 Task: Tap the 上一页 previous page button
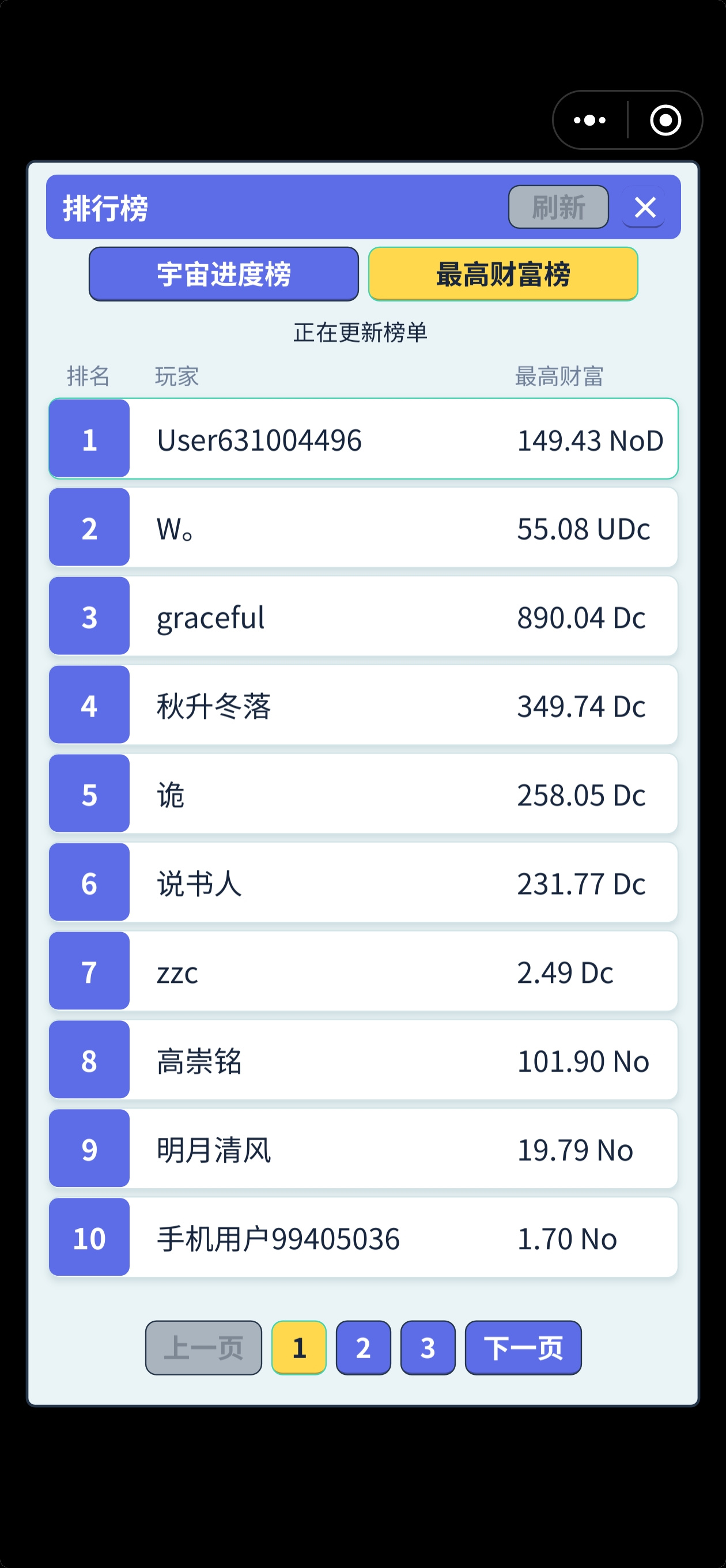coord(203,1348)
